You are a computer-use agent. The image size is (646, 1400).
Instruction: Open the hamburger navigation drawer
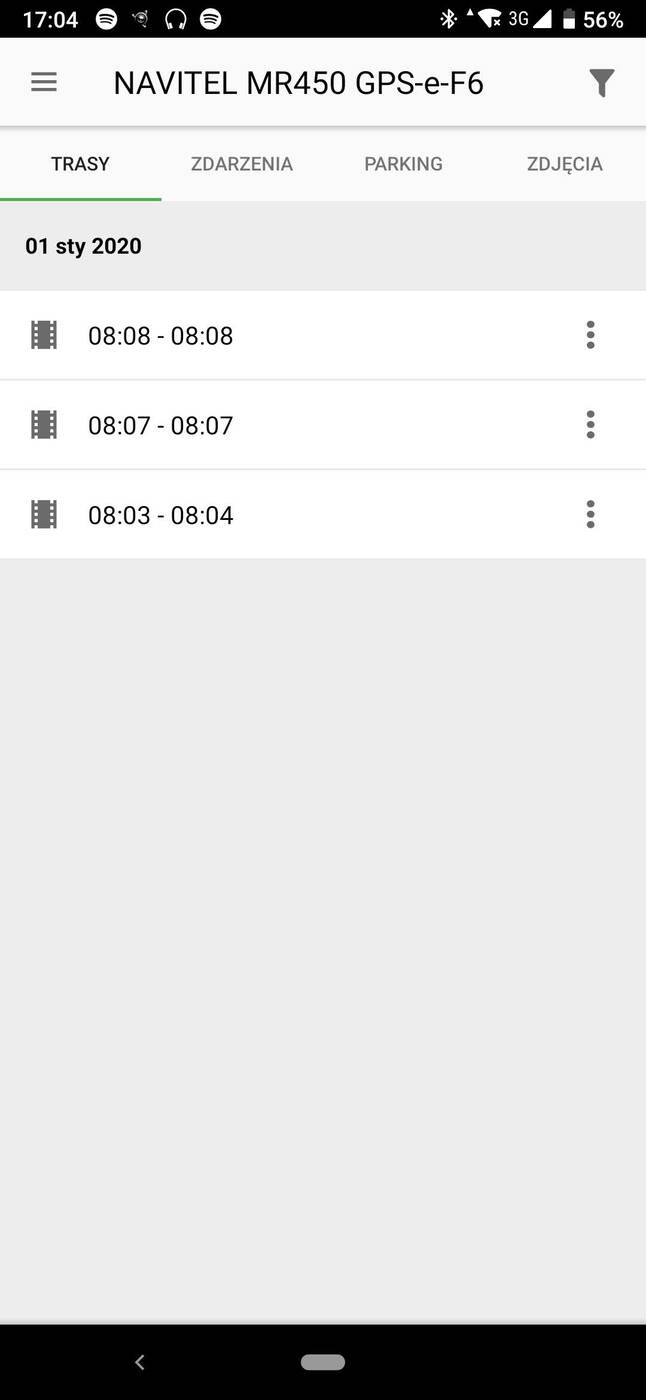pos(44,83)
